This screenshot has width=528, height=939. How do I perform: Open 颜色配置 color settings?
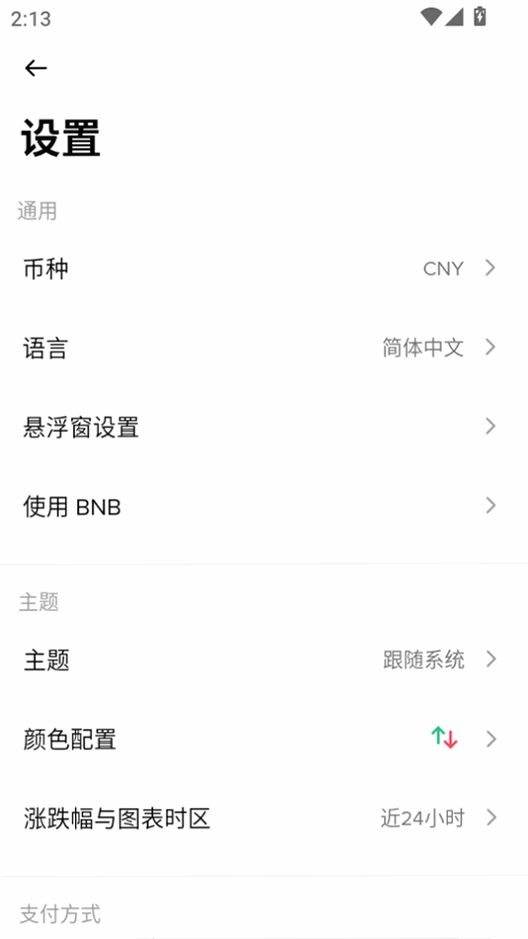(x=264, y=739)
